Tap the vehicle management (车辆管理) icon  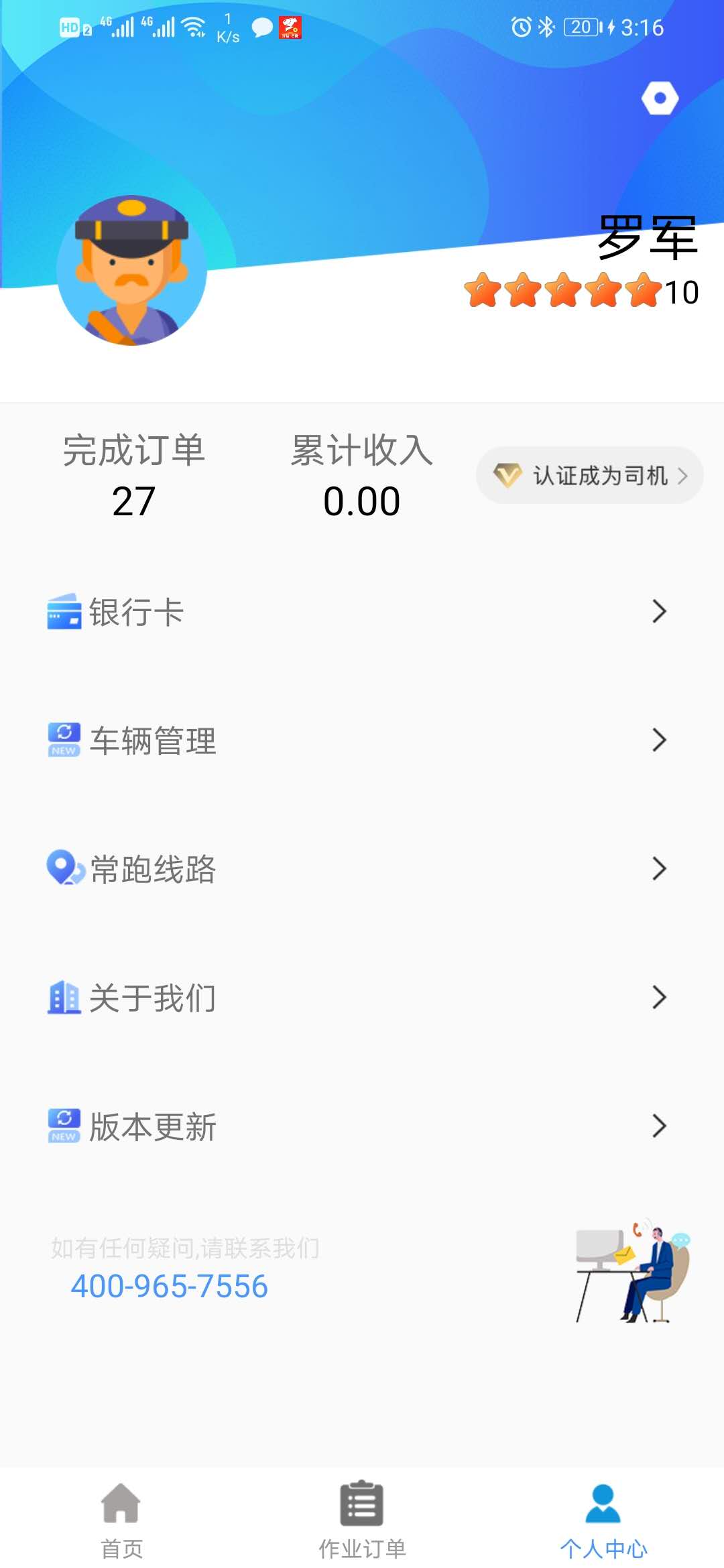coord(62,740)
